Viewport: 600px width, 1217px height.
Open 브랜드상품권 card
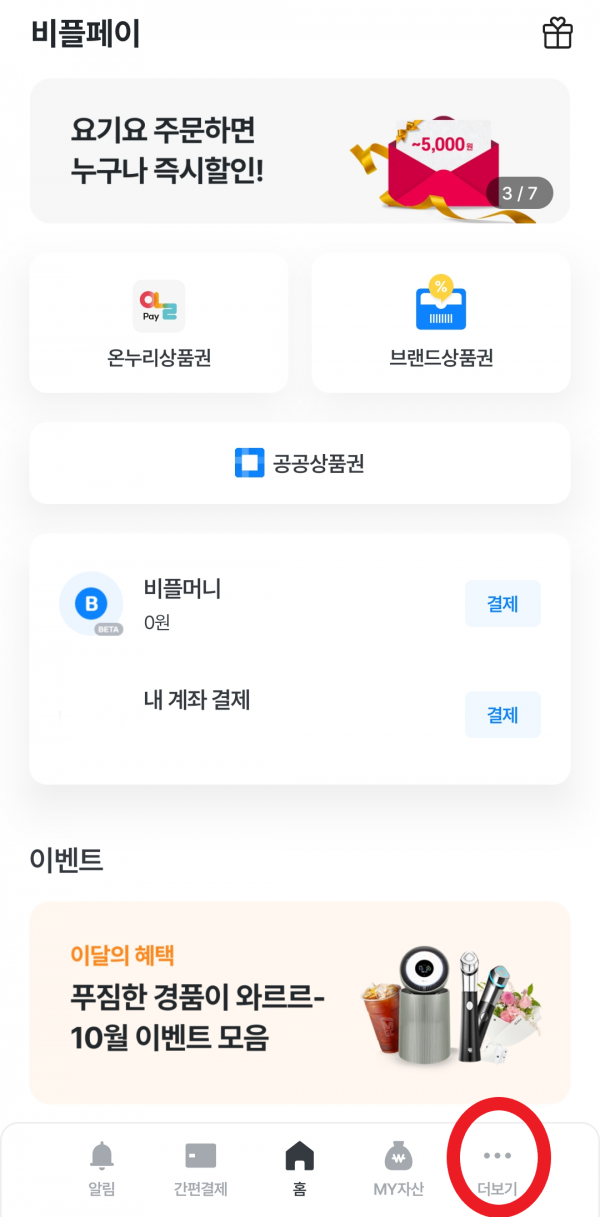pos(441,323)
